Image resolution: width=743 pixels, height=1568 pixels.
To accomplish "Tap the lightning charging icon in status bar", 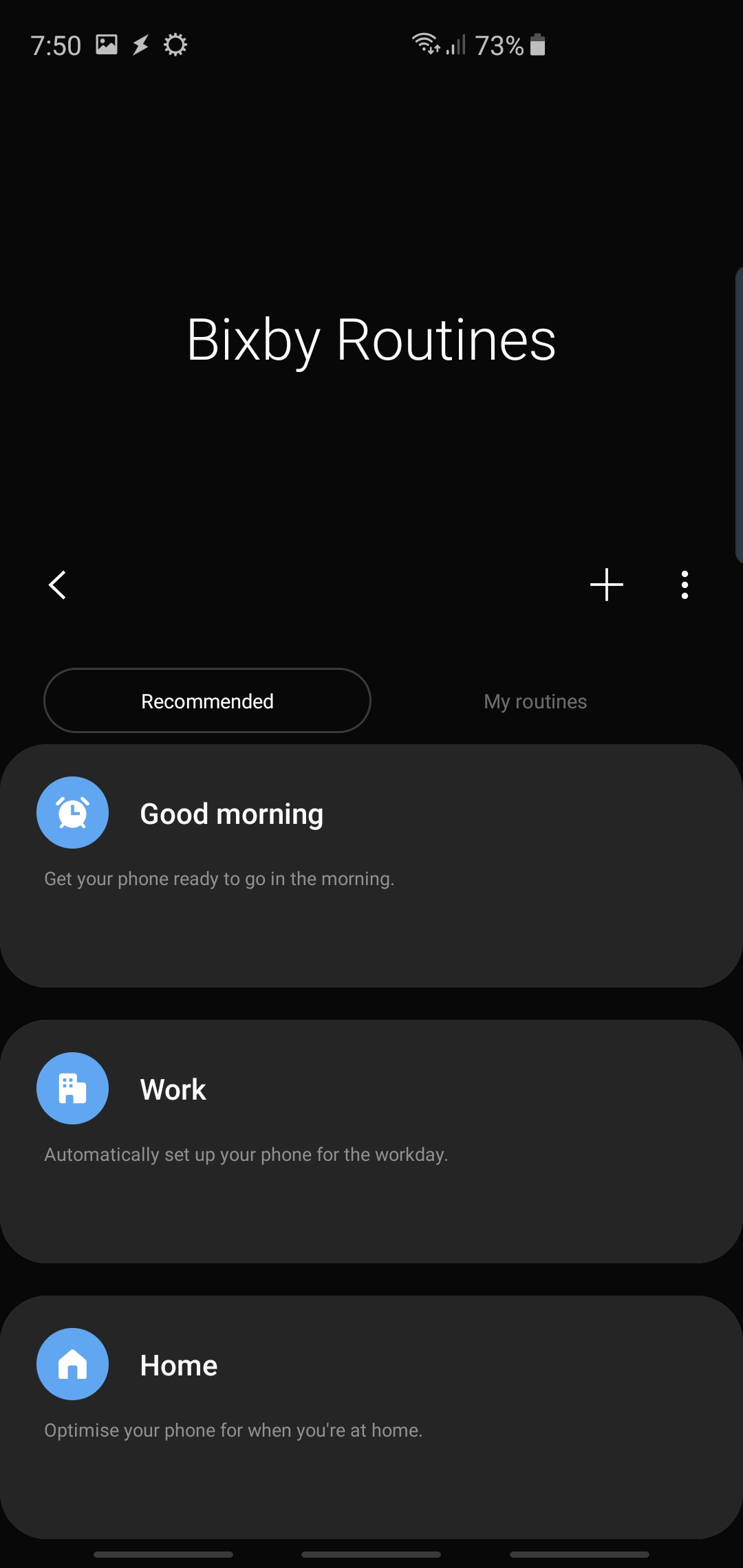I will (x=141, y=45).
